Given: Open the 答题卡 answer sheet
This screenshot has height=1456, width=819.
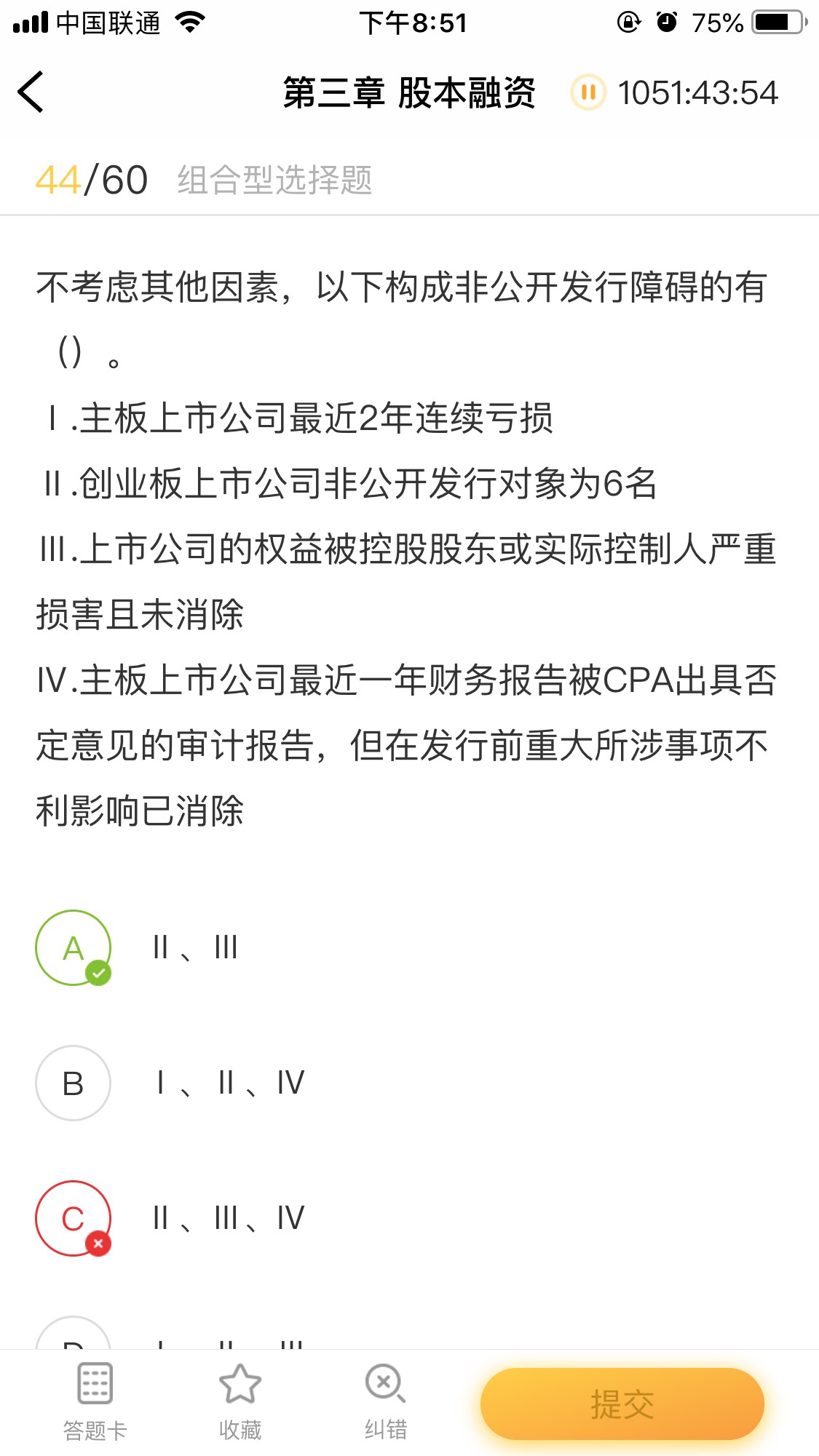Looking at the screenshot, I should [x=95, y=1402].
